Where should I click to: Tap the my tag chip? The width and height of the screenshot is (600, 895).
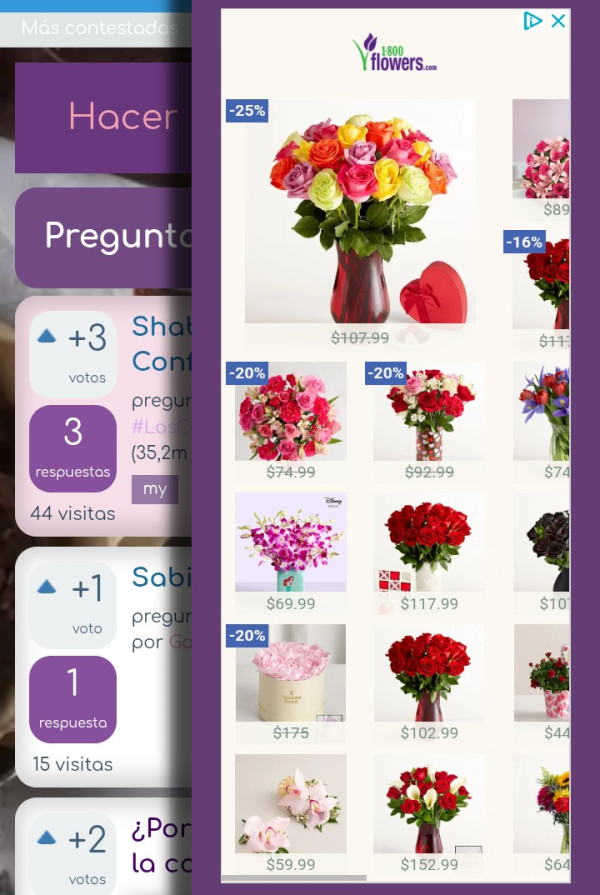coord(155,489)
